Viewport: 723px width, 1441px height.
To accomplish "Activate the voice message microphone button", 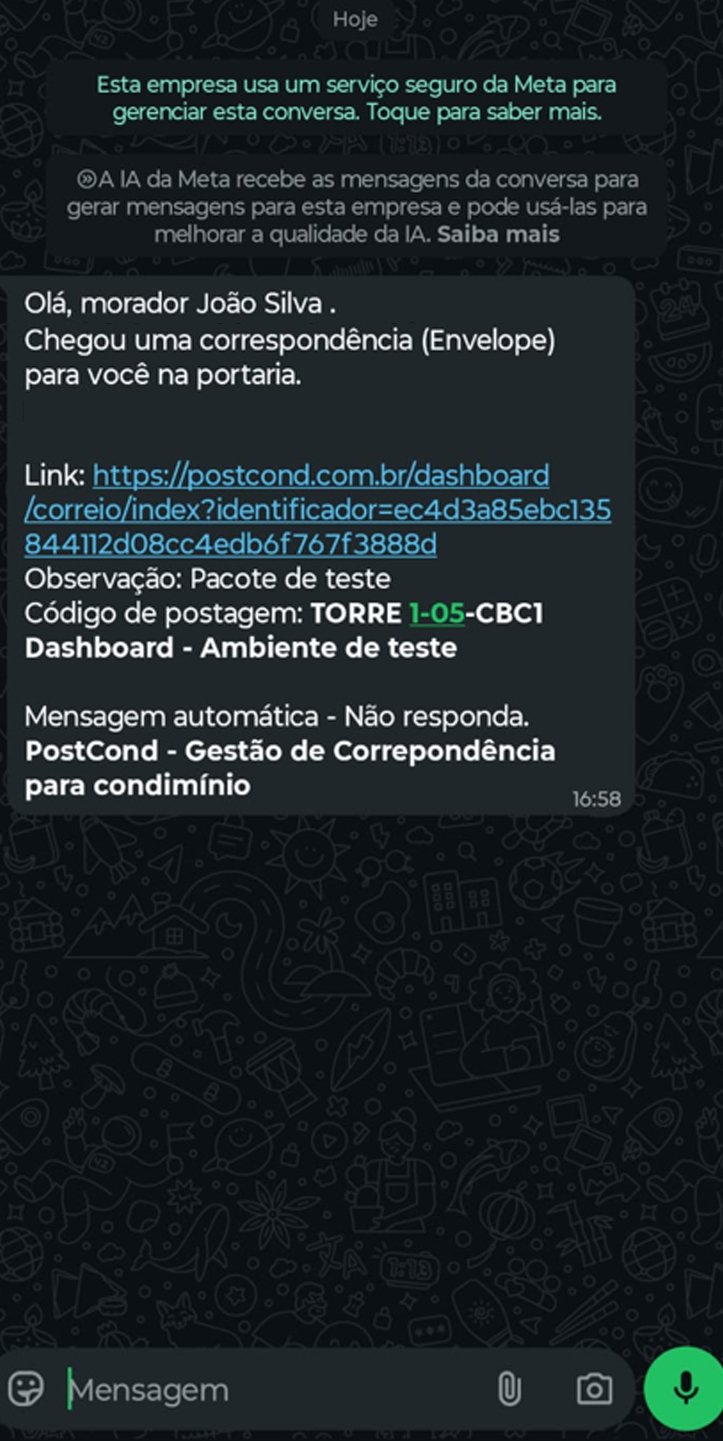I will (x=683, y=1388).
